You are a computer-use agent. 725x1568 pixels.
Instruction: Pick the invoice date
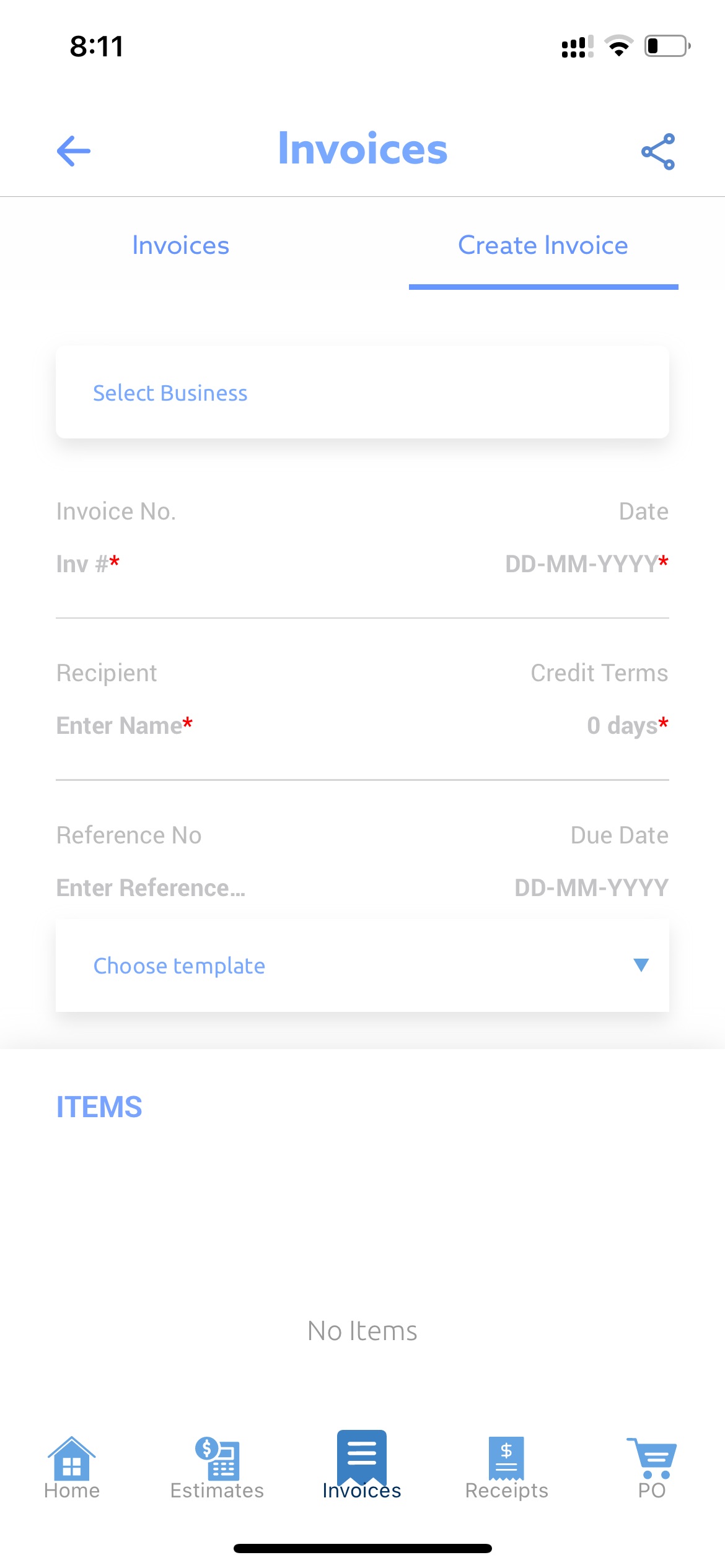587,564
